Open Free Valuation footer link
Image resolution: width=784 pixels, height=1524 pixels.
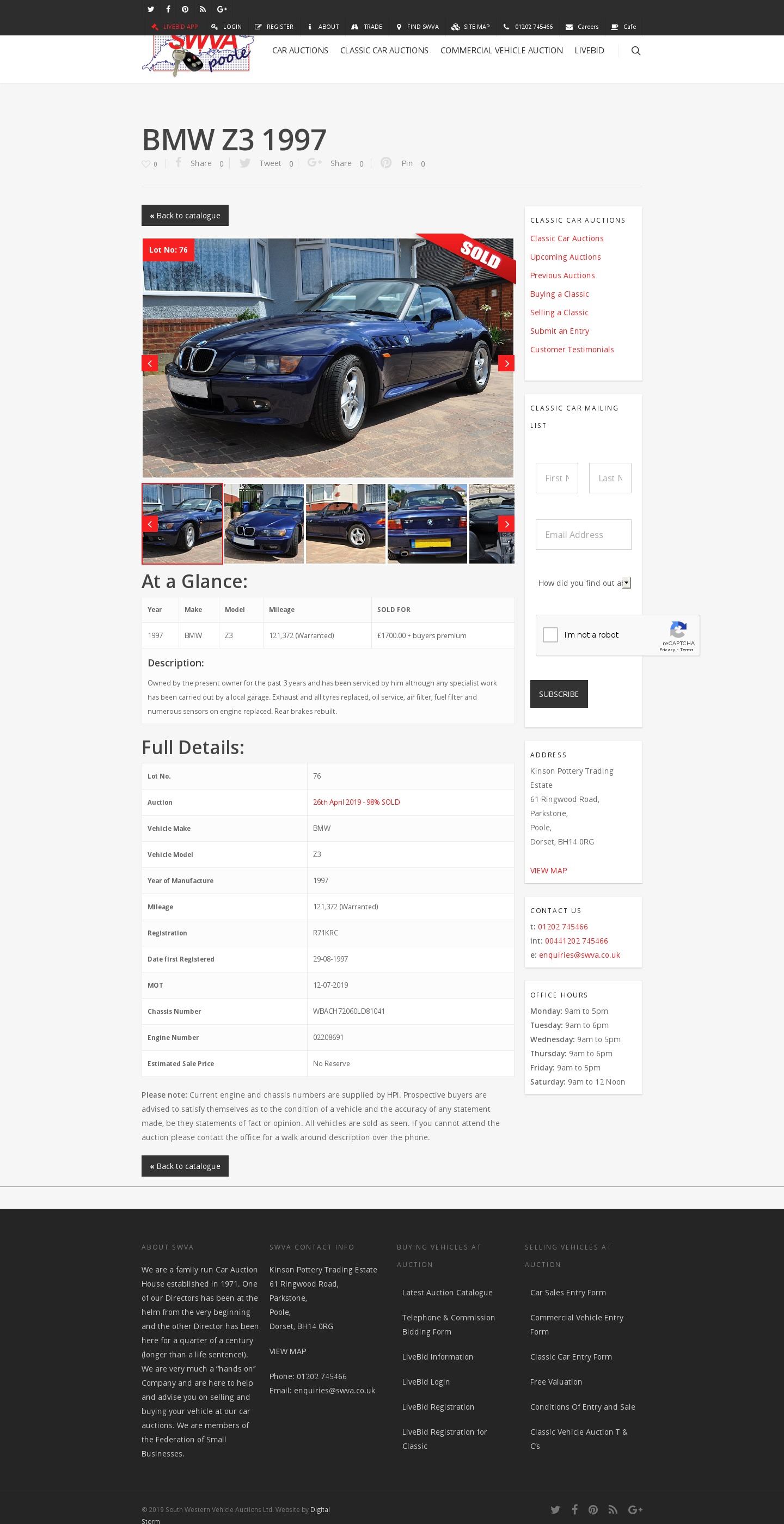(555, 1382)
